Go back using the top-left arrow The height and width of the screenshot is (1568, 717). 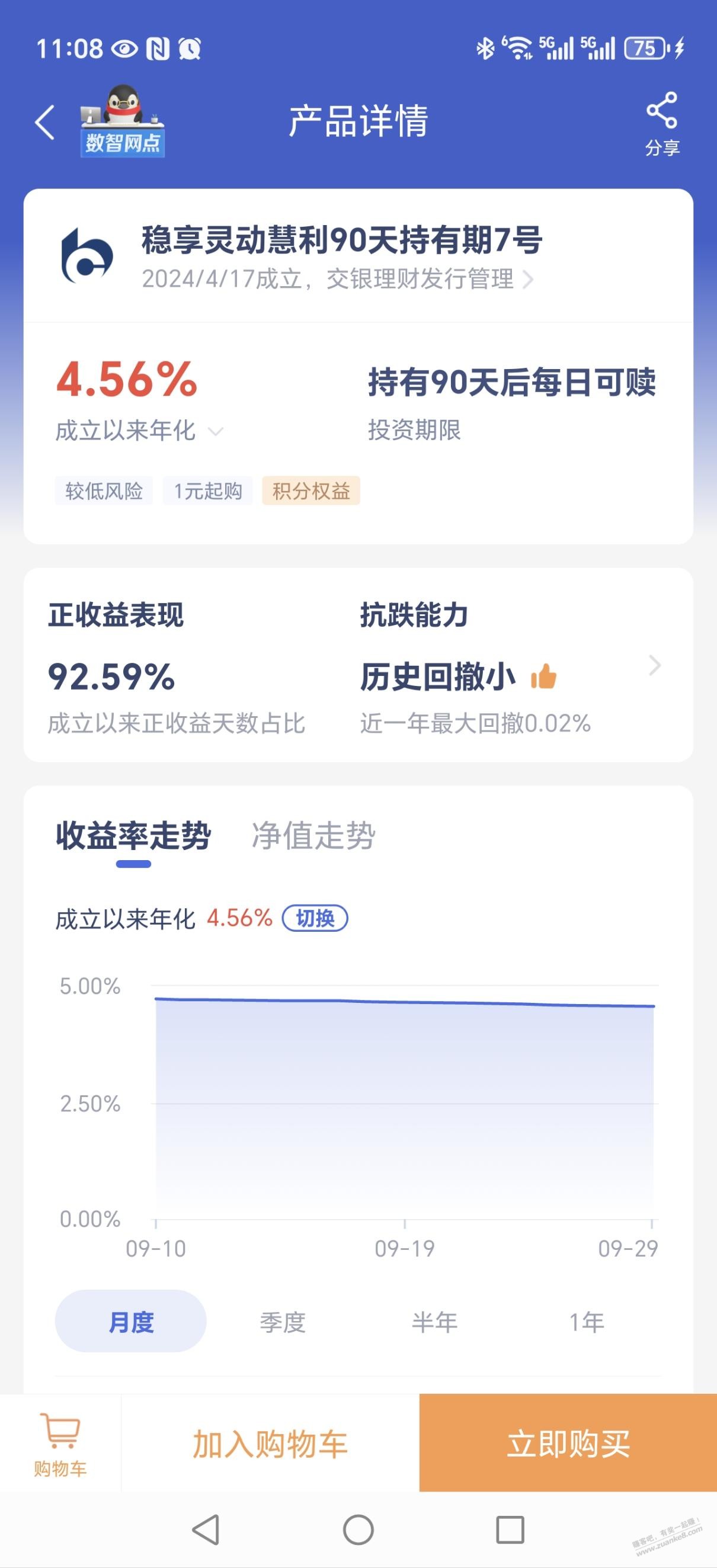click(x=45, y=122)
